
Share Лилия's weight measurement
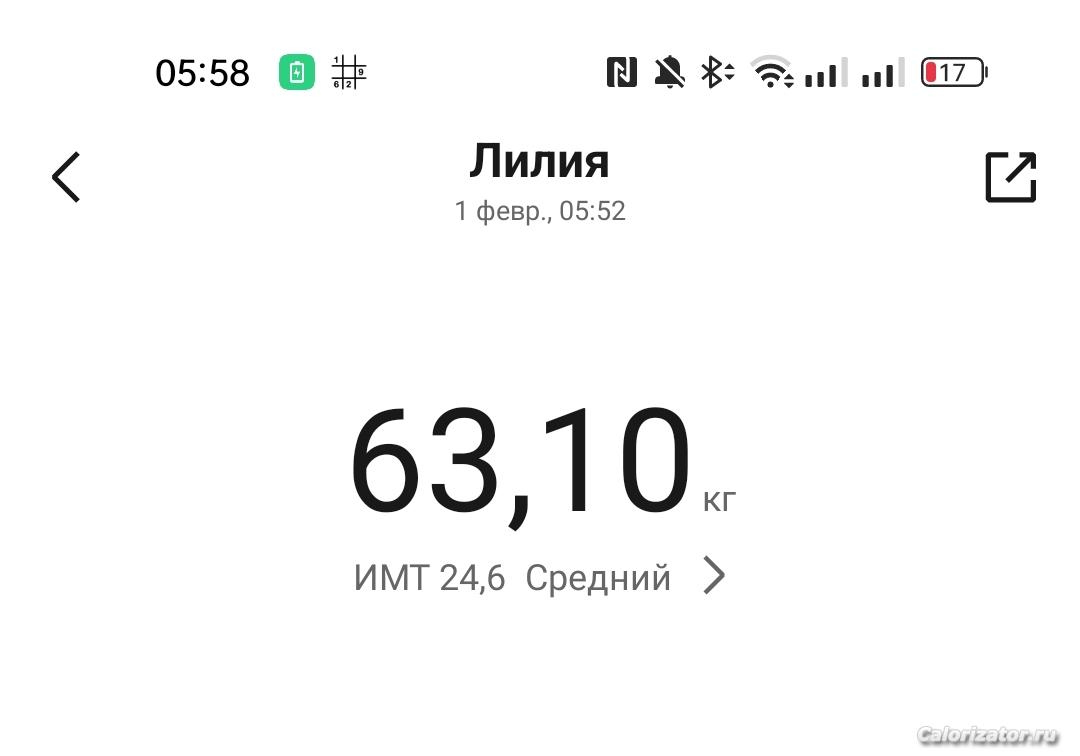1010,178
